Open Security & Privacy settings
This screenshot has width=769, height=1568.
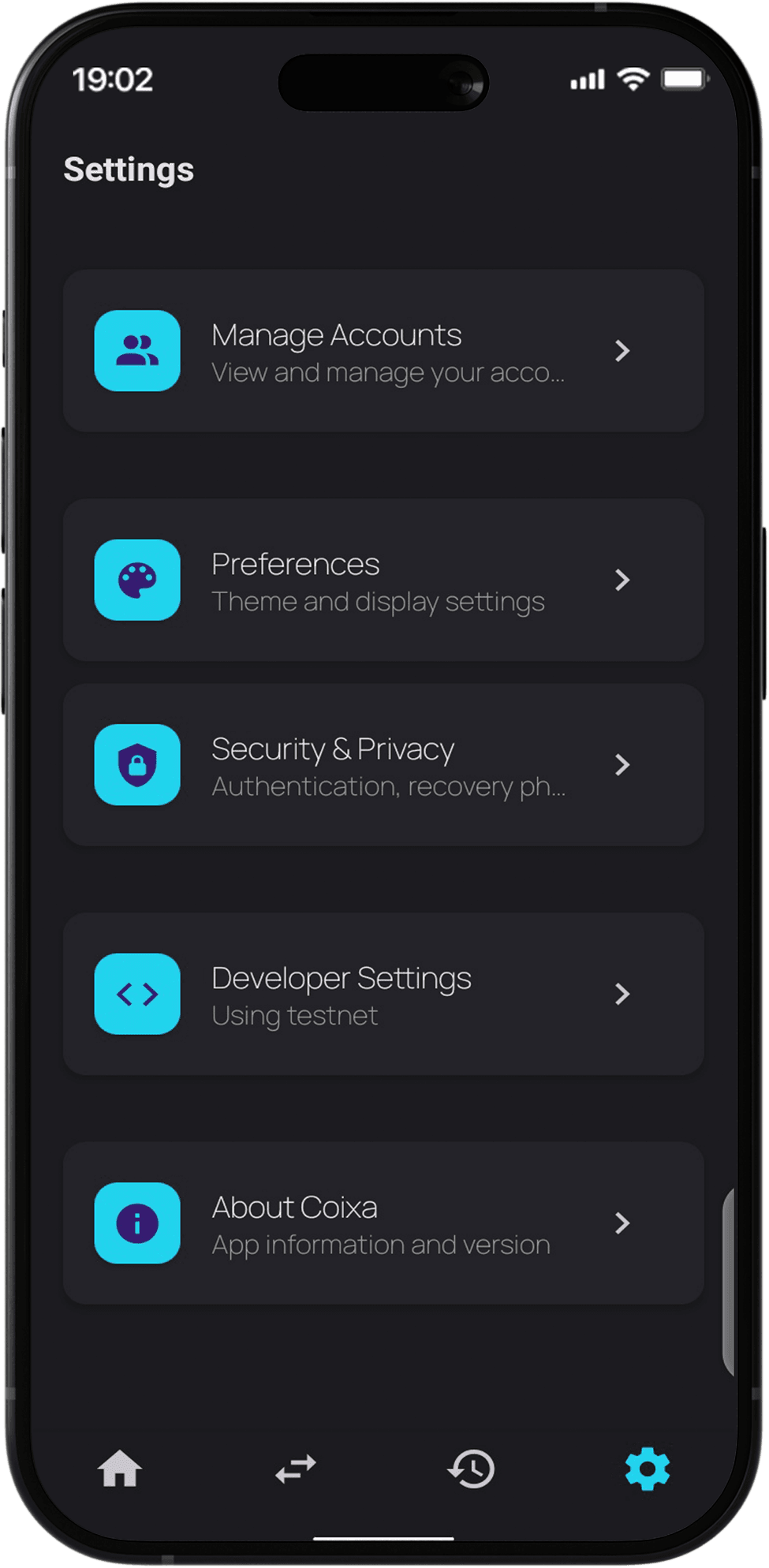383,765
